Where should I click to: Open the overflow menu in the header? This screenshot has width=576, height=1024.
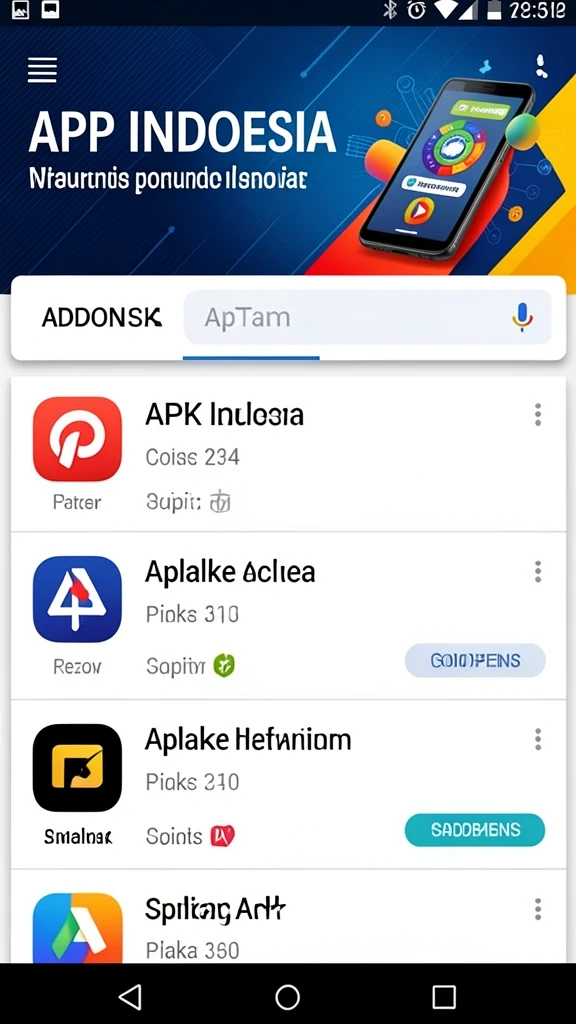[541, 66]
